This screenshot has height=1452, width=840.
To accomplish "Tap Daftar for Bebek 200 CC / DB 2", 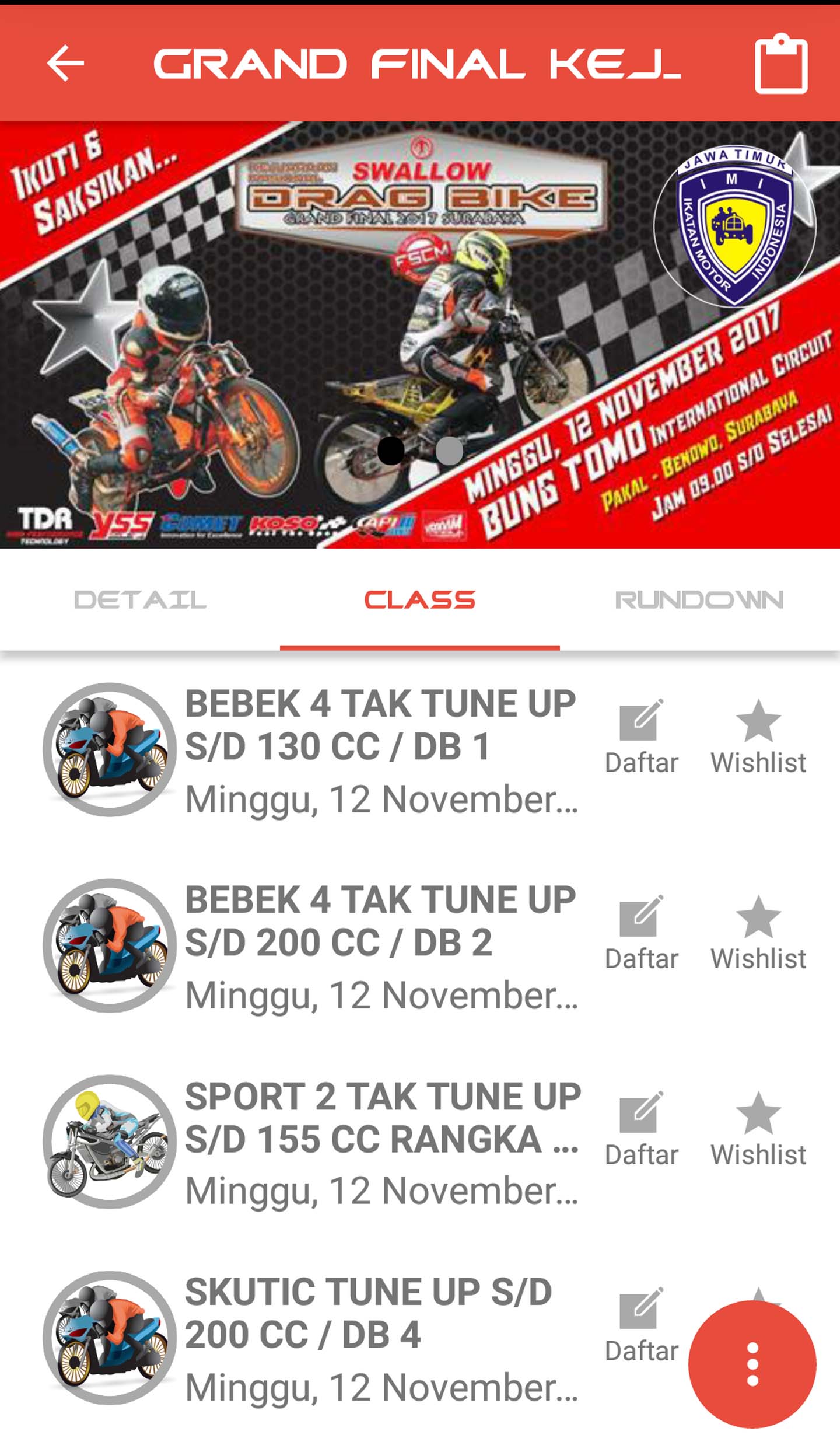I will [641, 933].
